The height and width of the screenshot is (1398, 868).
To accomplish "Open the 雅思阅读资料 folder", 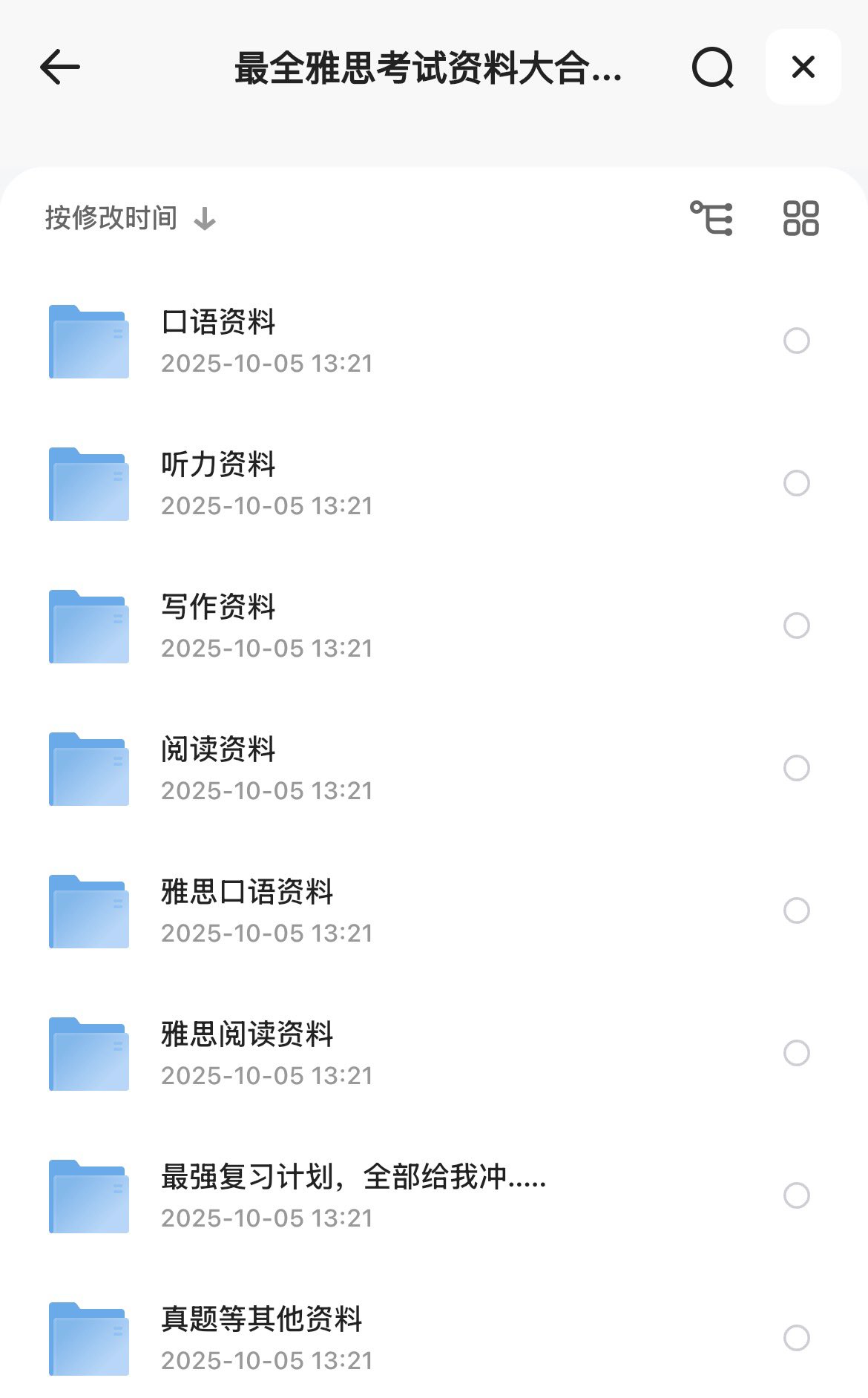I will click(247, 1035).
